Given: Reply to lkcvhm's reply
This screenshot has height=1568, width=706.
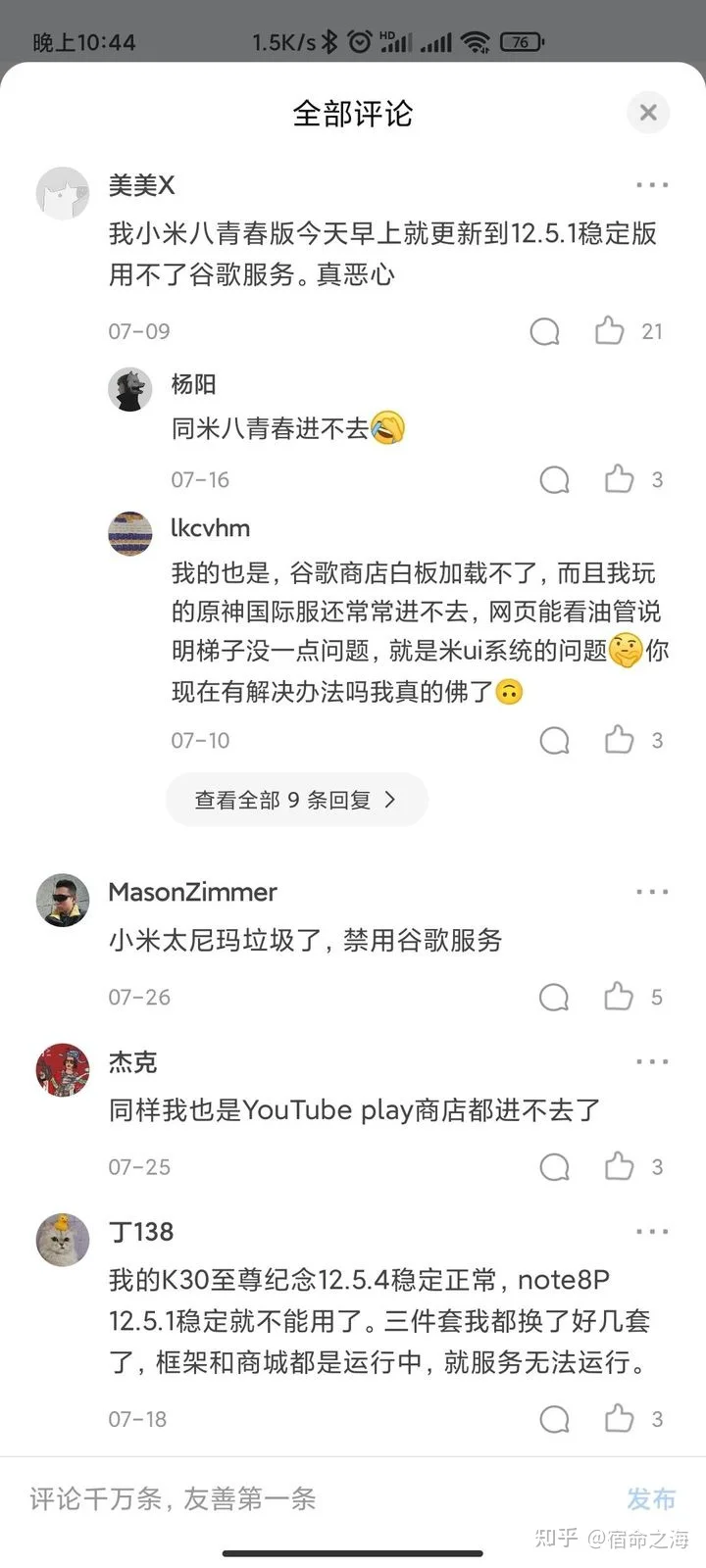Looking at the screenshot, I should [x=554, y=740].
